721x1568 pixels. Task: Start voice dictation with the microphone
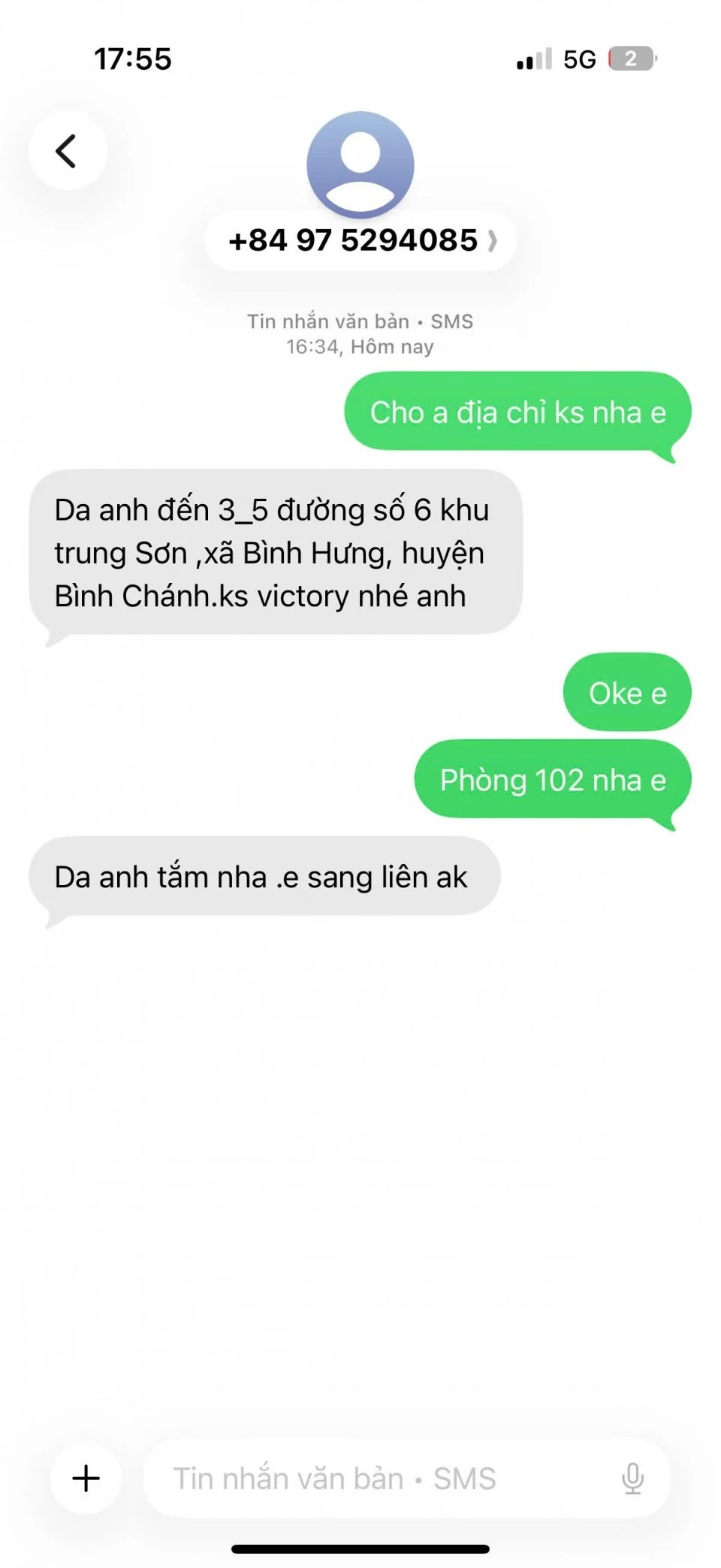(x=632, y=1478)
